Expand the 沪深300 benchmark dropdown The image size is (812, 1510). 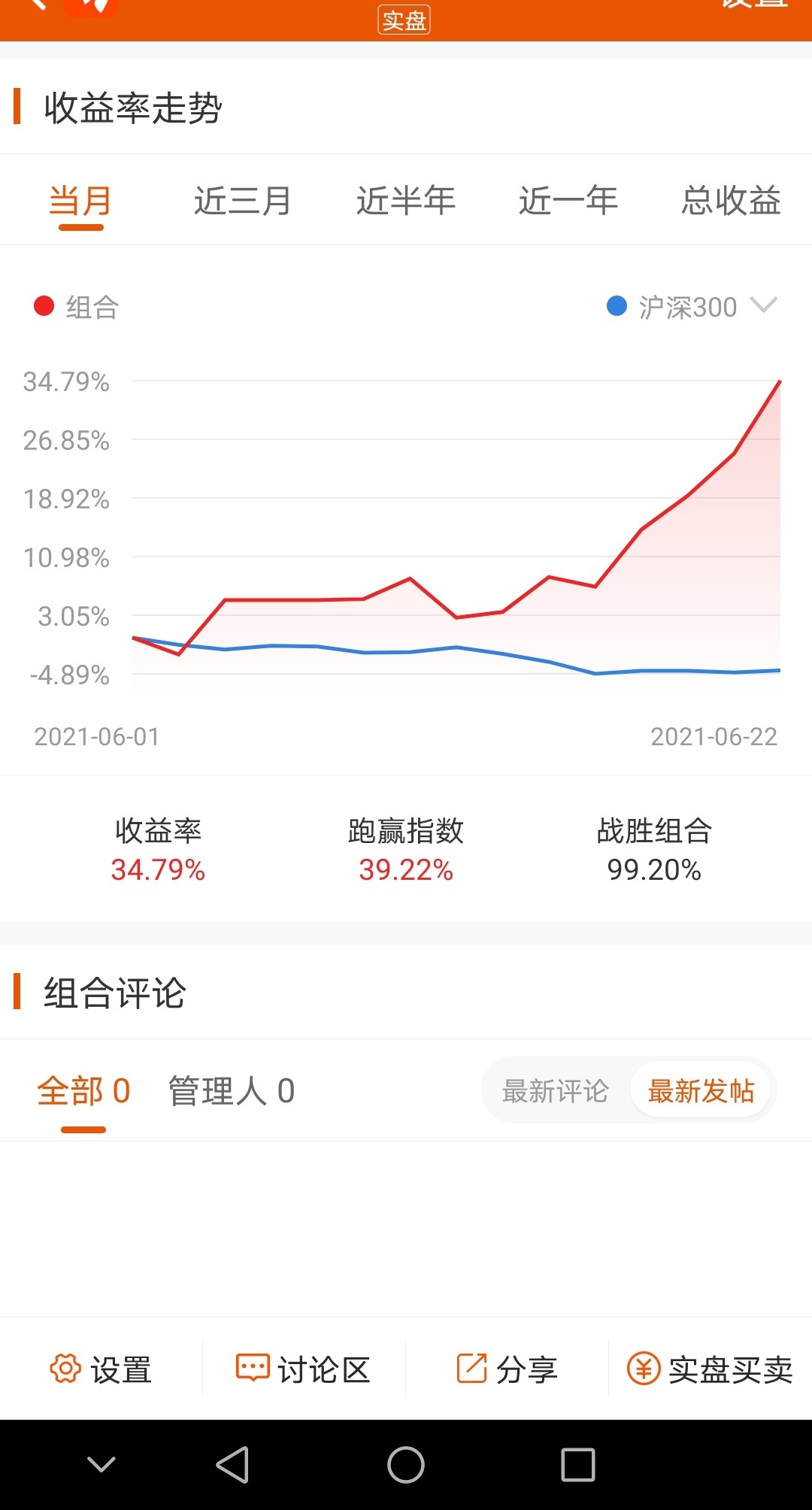[x=692, y=307]
